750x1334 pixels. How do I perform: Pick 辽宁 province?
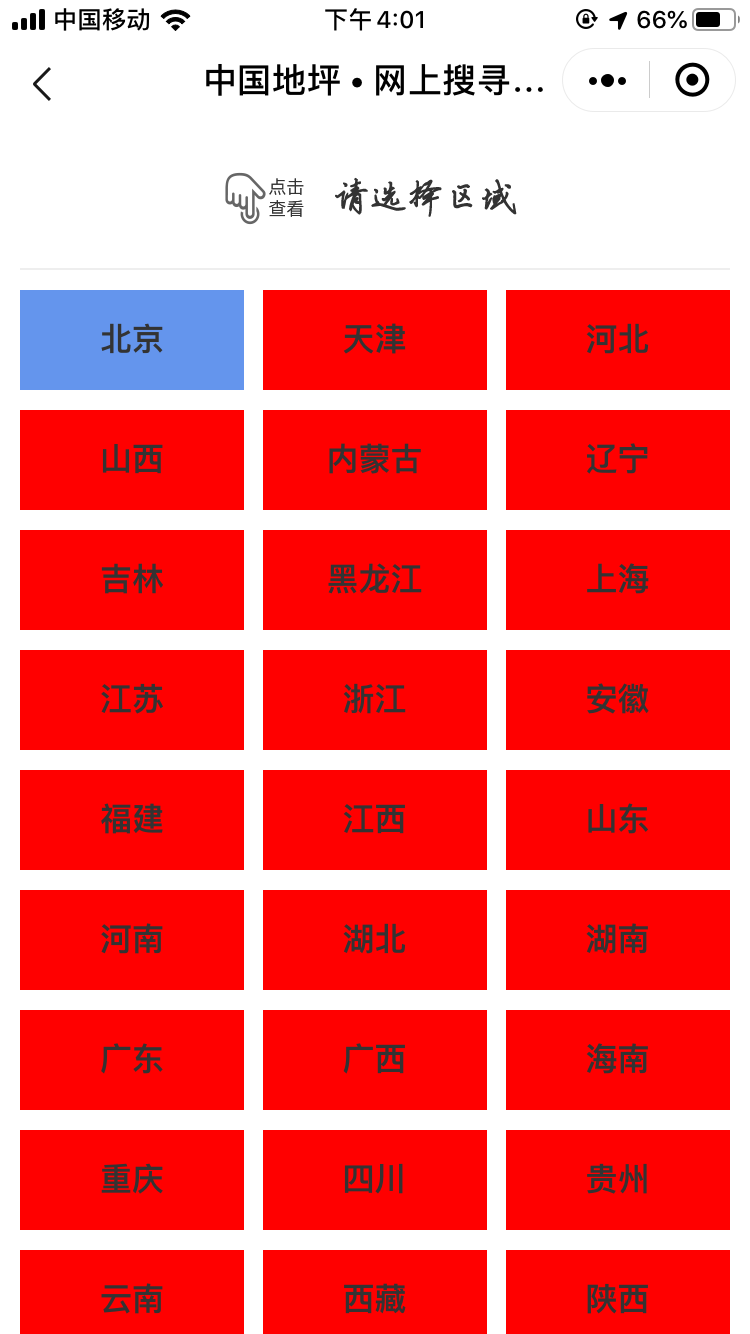[618, 460]
